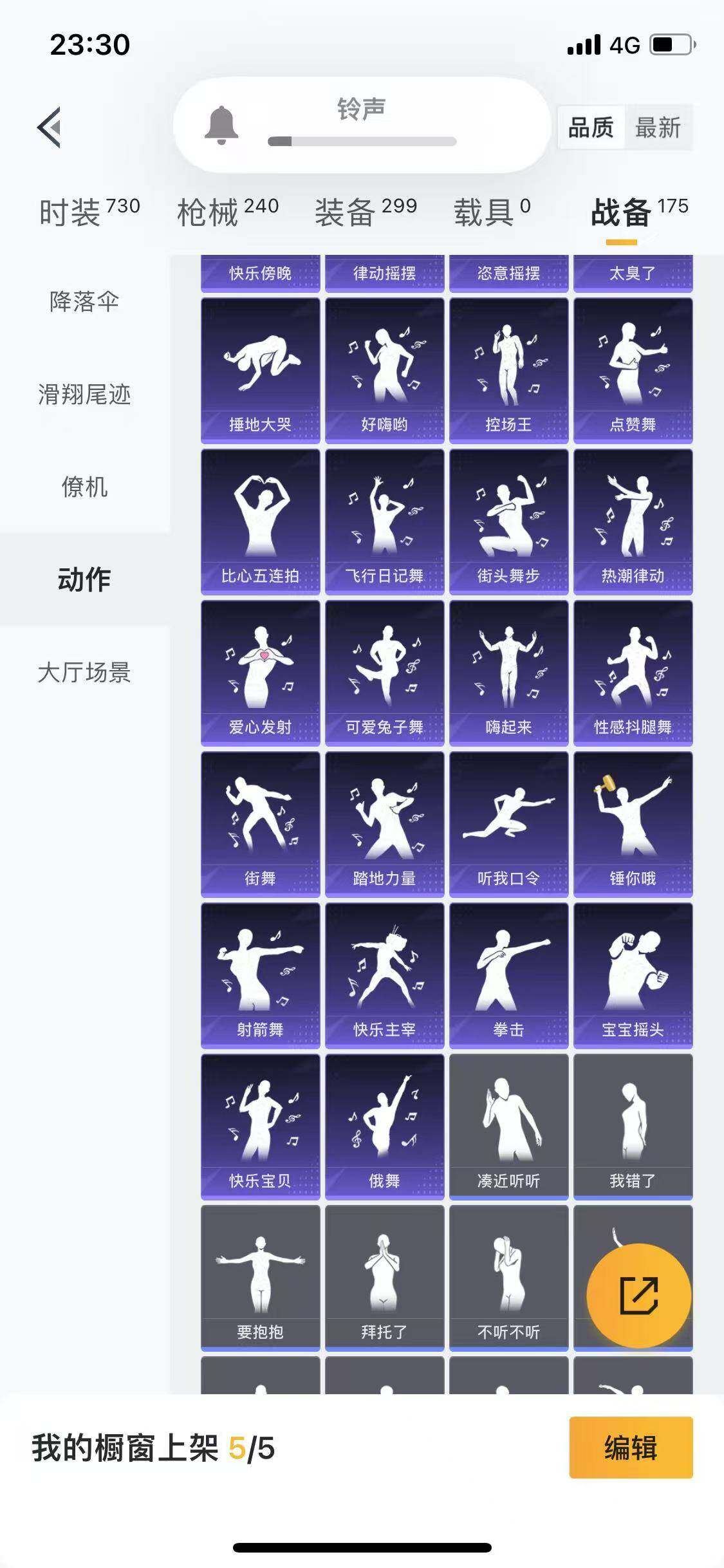Open the 捶地大哭 emote
Image resolution: width=724 pixels, height=1568 pixels.
260,370
